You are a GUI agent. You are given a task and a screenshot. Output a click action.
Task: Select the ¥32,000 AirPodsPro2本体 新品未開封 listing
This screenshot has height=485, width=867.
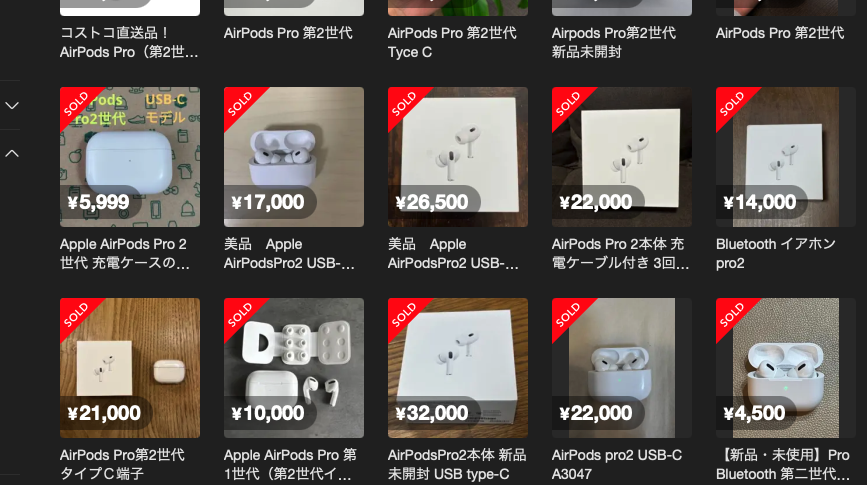458,367
